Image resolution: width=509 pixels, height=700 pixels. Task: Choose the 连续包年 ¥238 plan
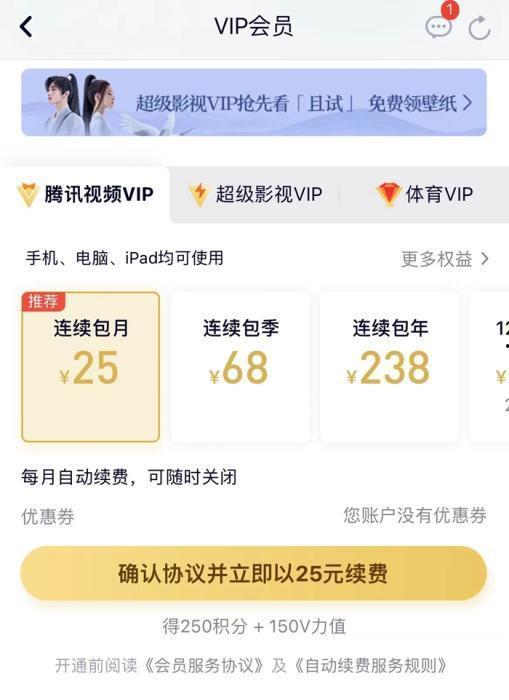[x=389, y=367]
